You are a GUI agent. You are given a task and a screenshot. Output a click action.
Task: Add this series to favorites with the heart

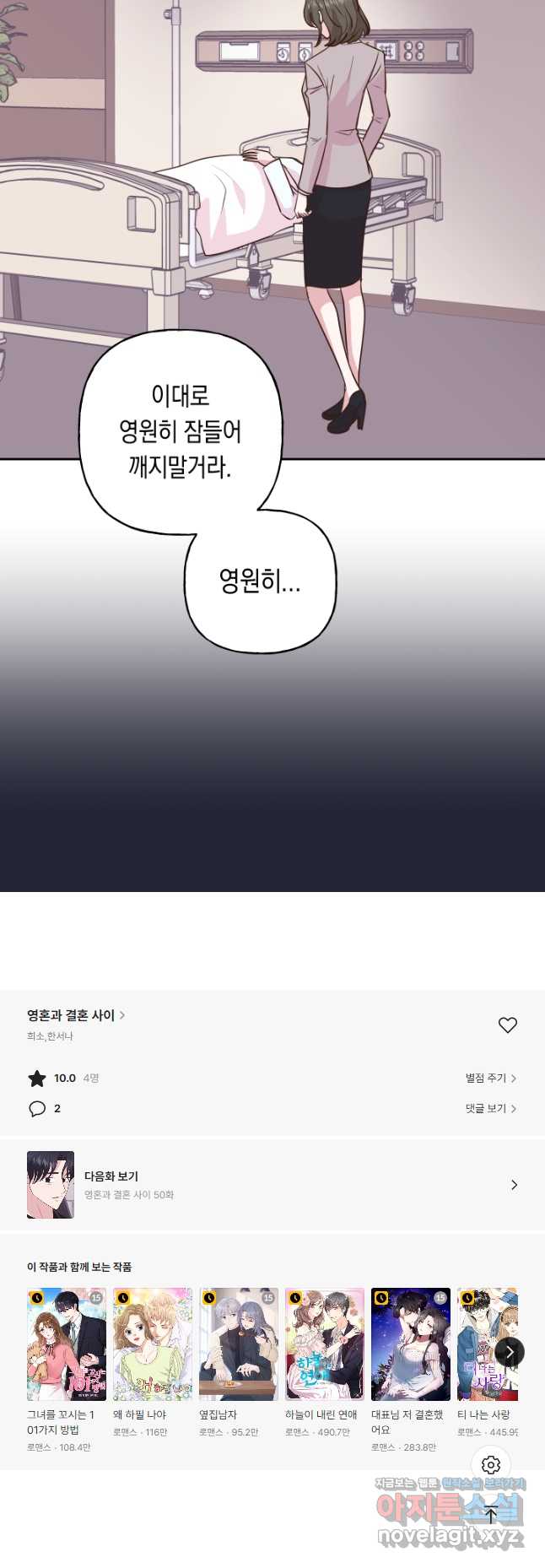pyautogui.click(x=507, y=1025)
